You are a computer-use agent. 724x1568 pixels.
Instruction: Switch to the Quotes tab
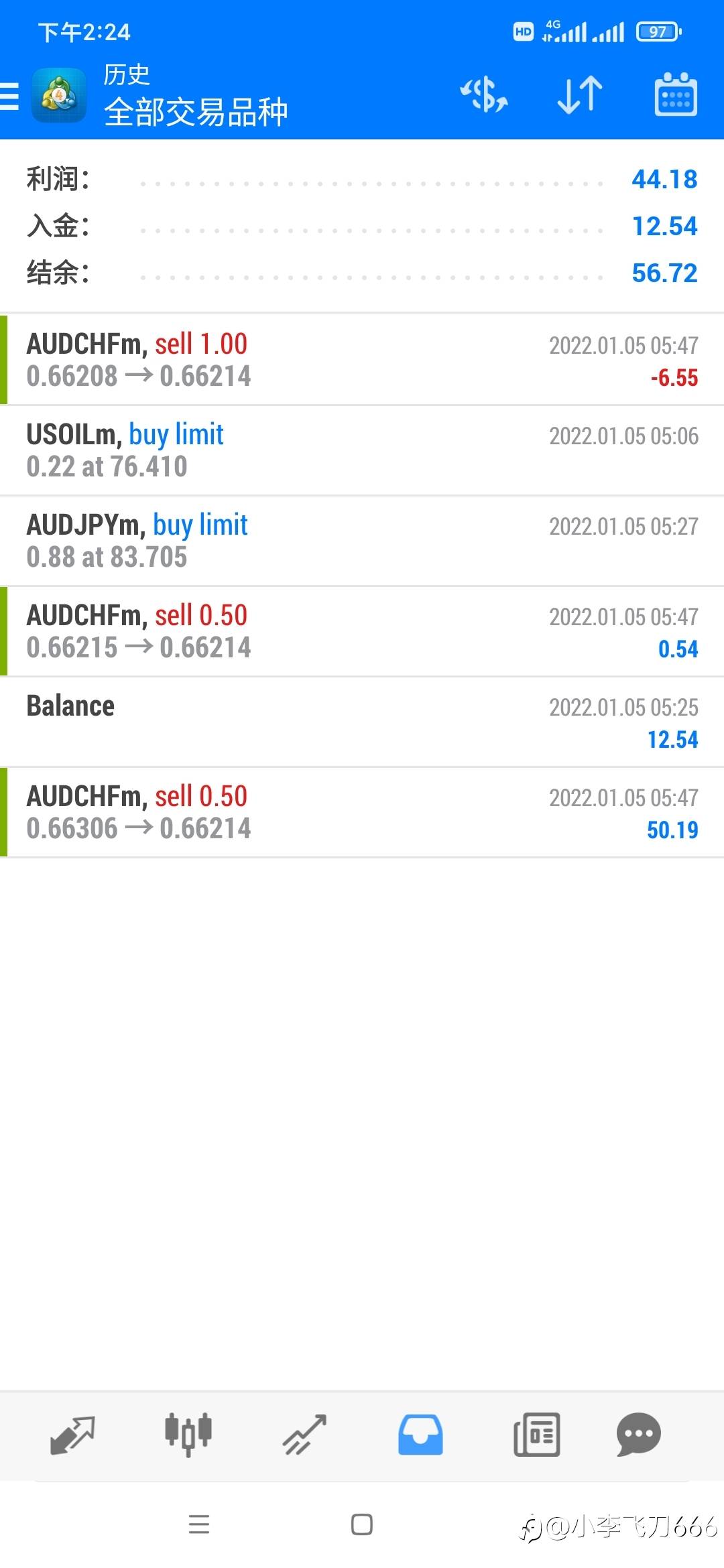[x=72, y=1435]
